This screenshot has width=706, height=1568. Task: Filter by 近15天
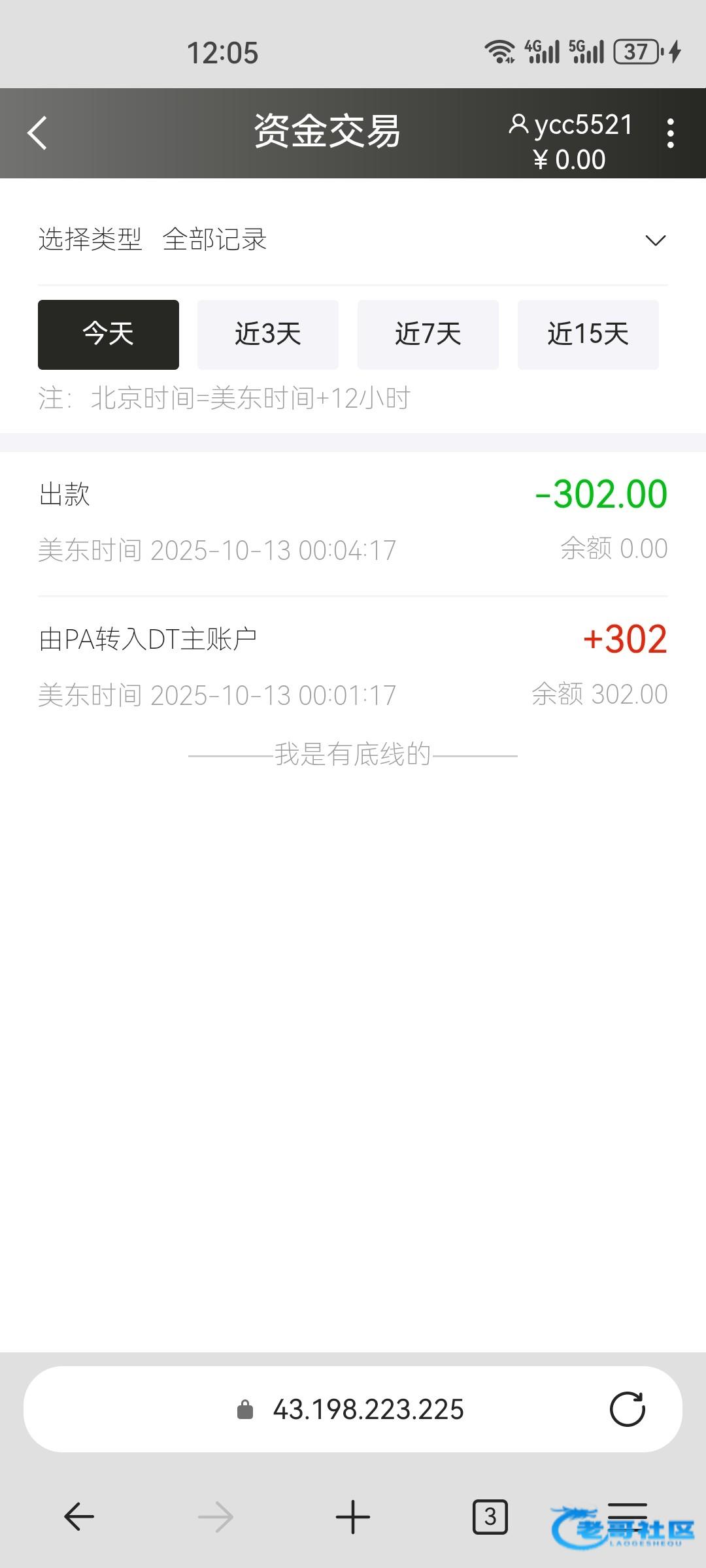588,335
